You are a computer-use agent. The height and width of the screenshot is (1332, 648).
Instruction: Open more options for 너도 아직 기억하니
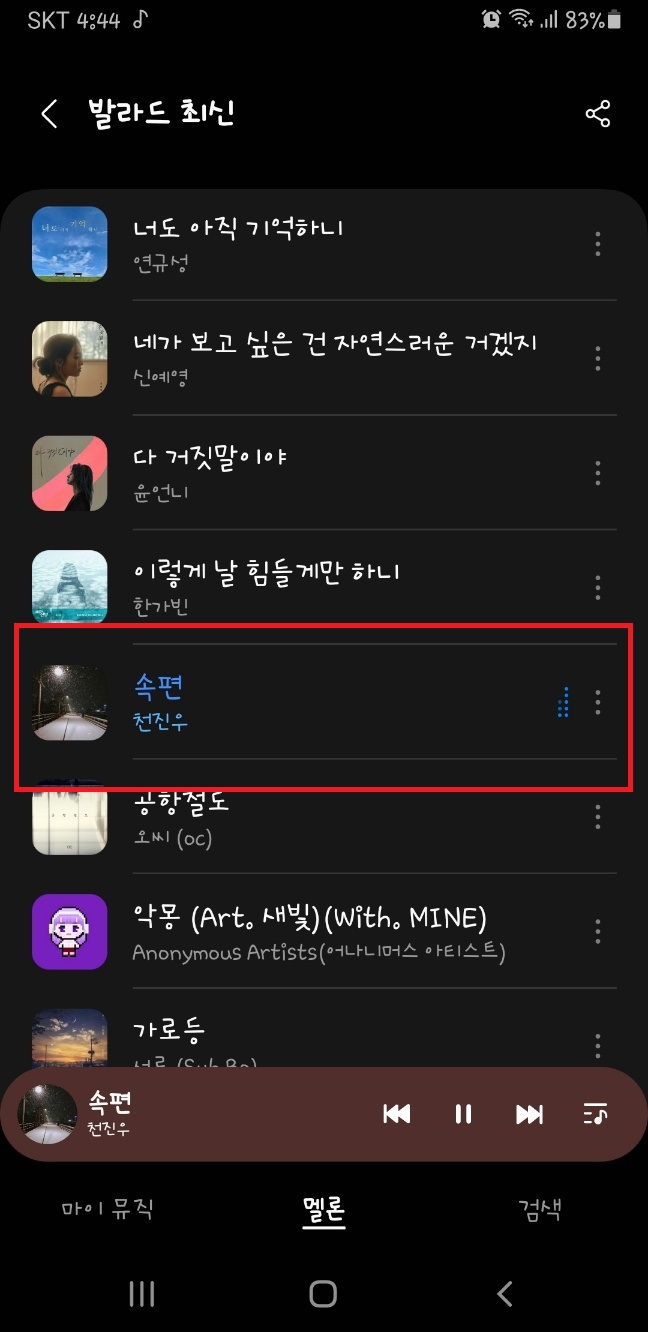[598, 244]
